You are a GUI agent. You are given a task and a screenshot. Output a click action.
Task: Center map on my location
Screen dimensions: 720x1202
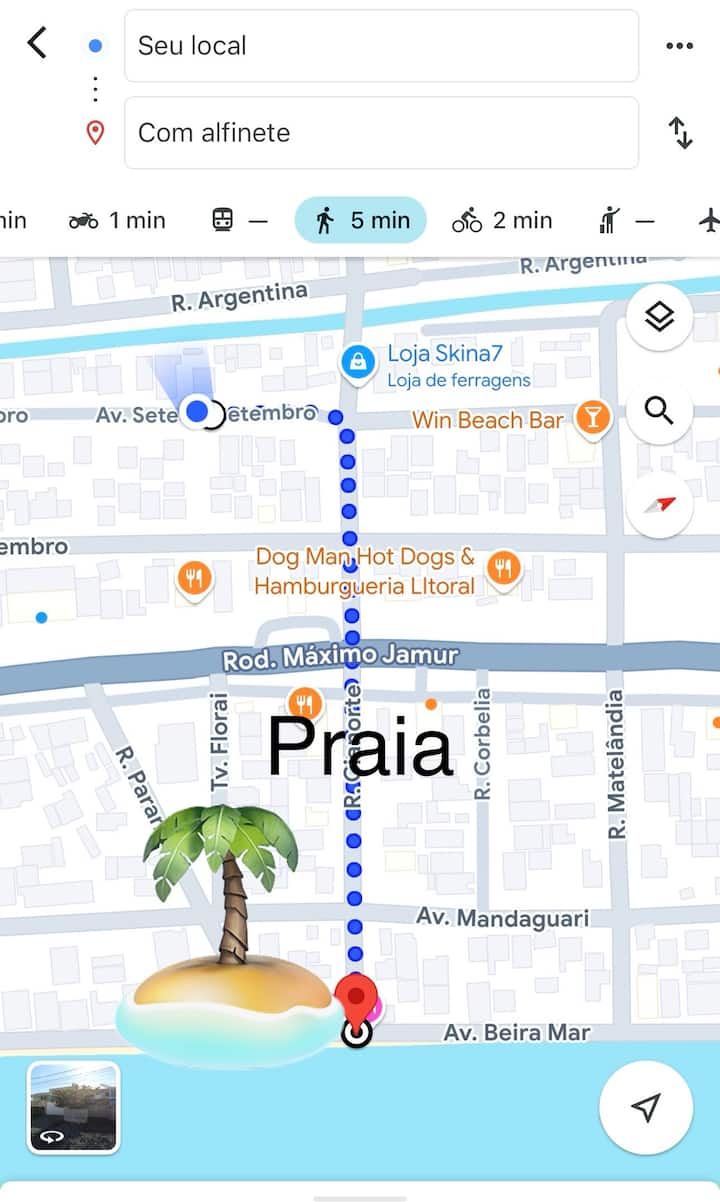pos(646,1107)
